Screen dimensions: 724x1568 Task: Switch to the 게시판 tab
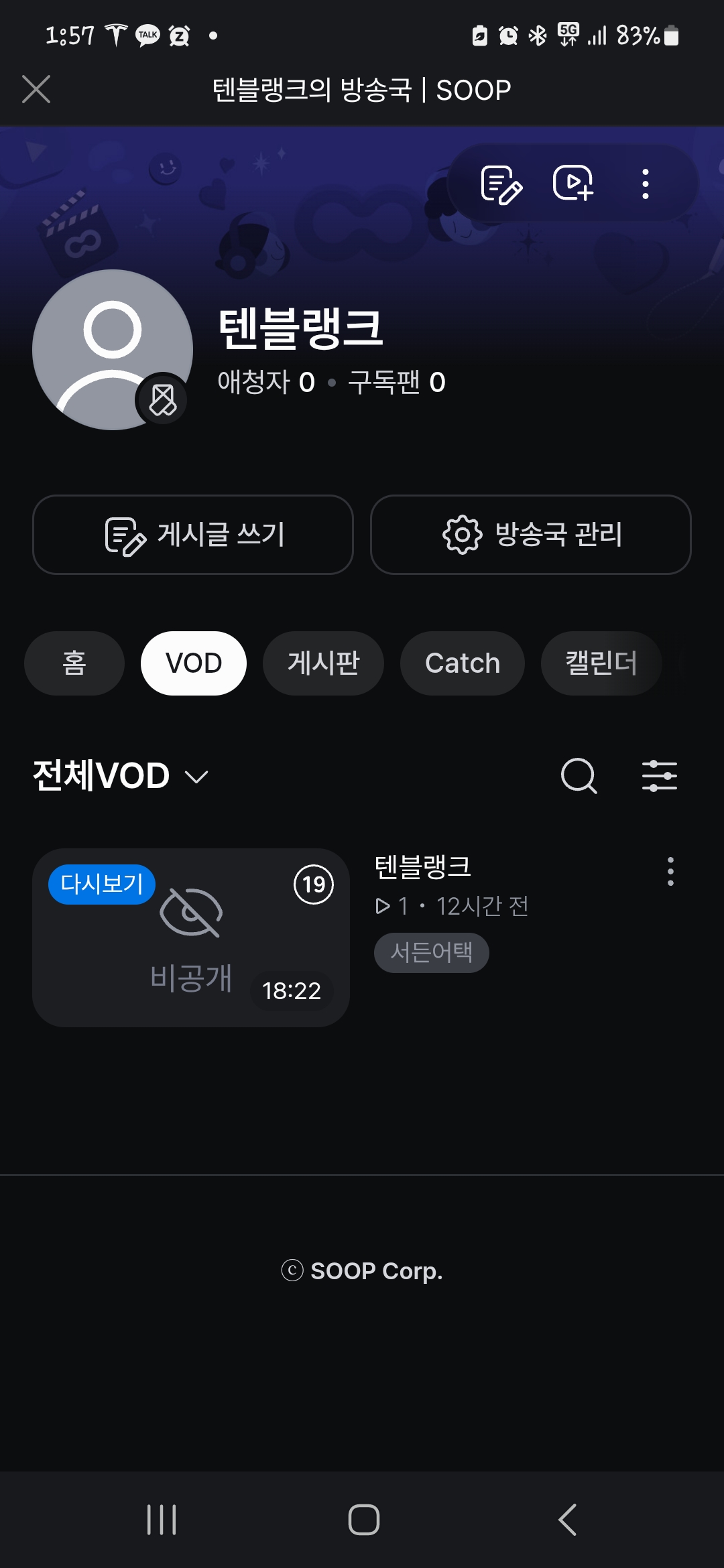(323, 663)
